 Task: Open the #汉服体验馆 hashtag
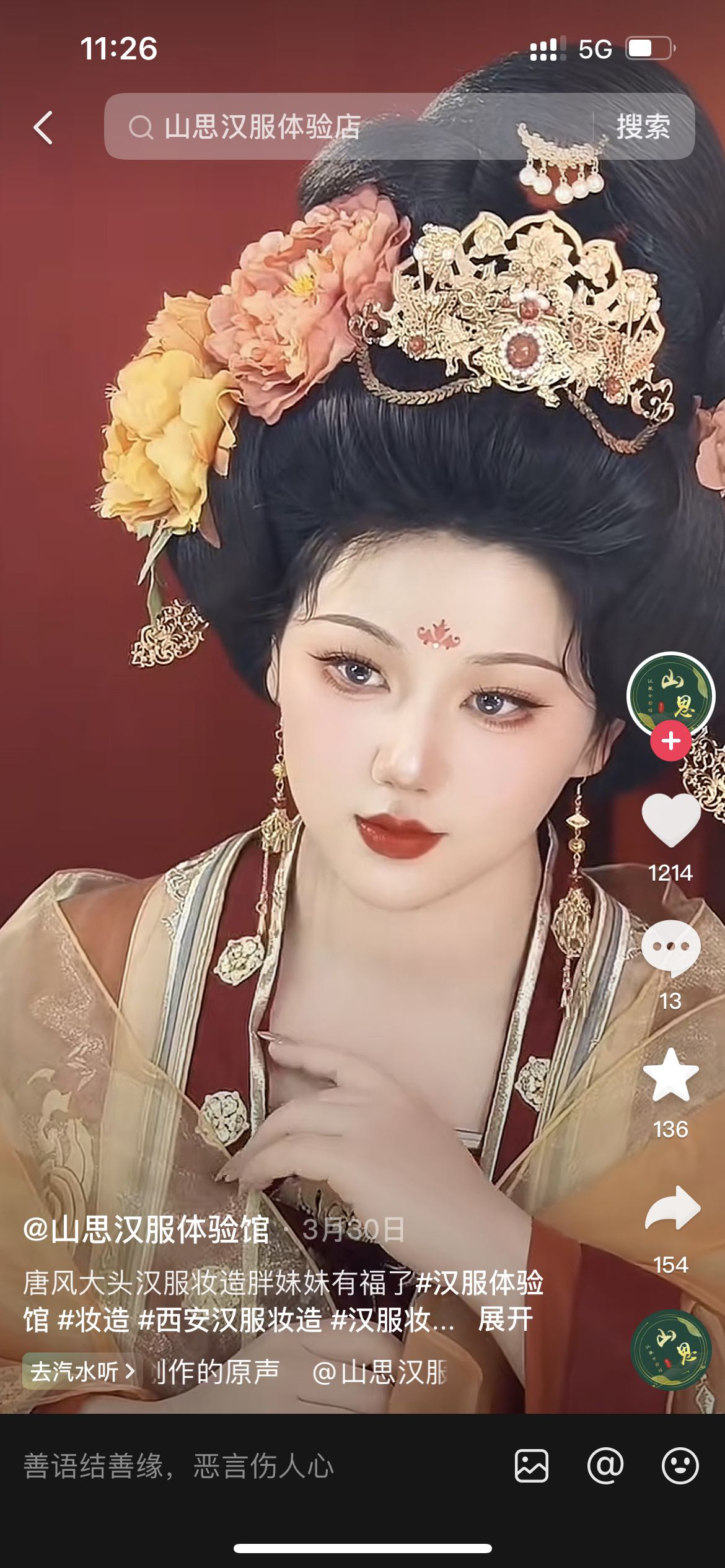click(x=478, y=1283)
